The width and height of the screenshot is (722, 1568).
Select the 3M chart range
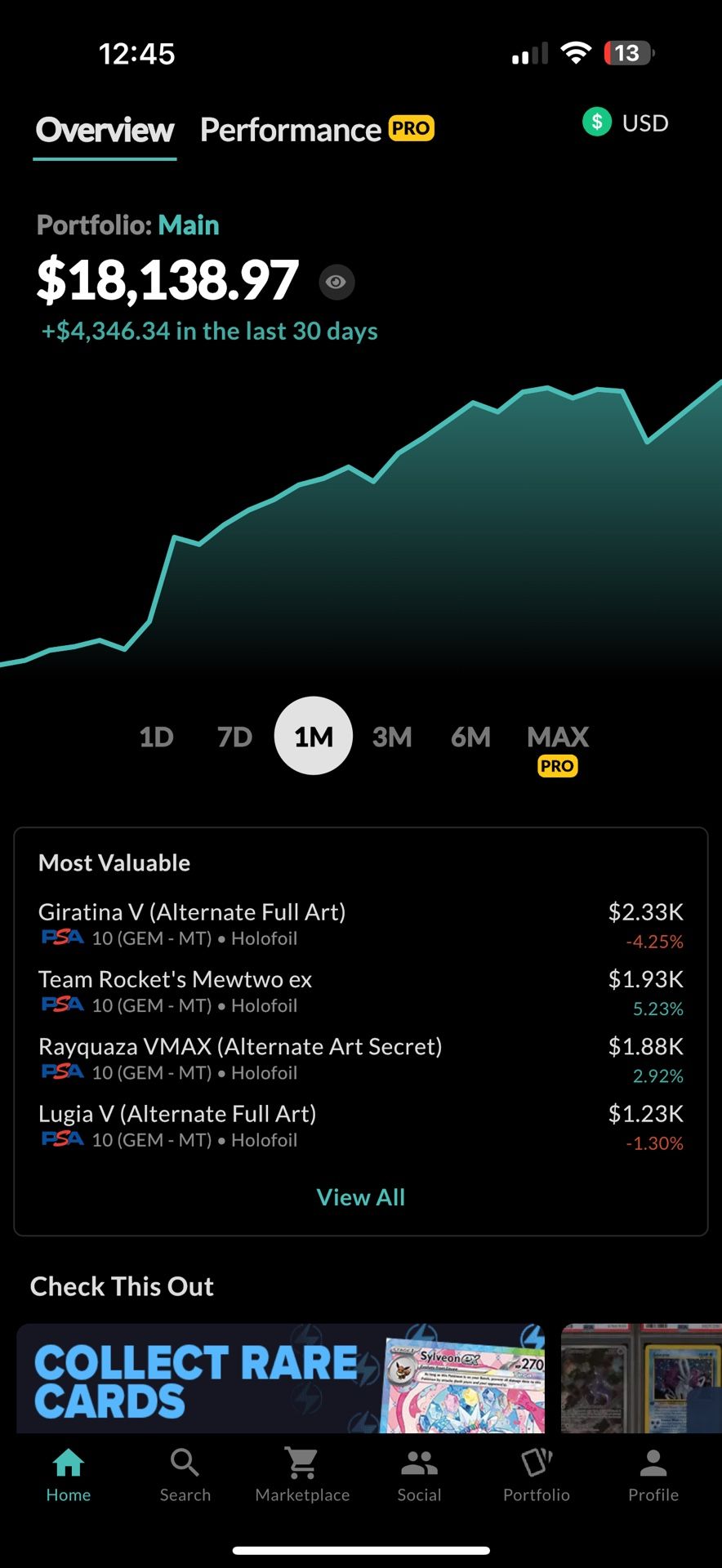coord(392,737)
